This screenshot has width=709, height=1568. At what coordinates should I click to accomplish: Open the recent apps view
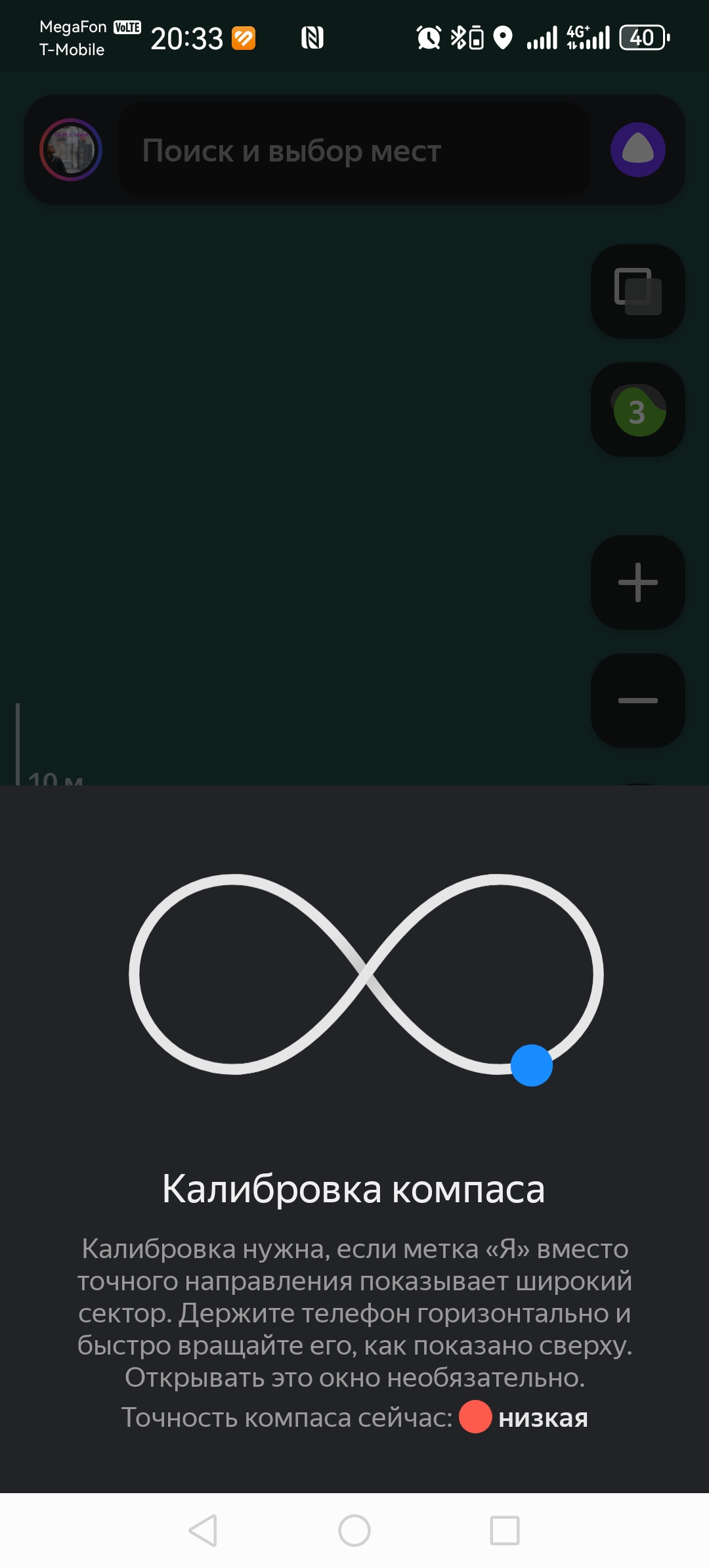click(x=505, y=1531)
